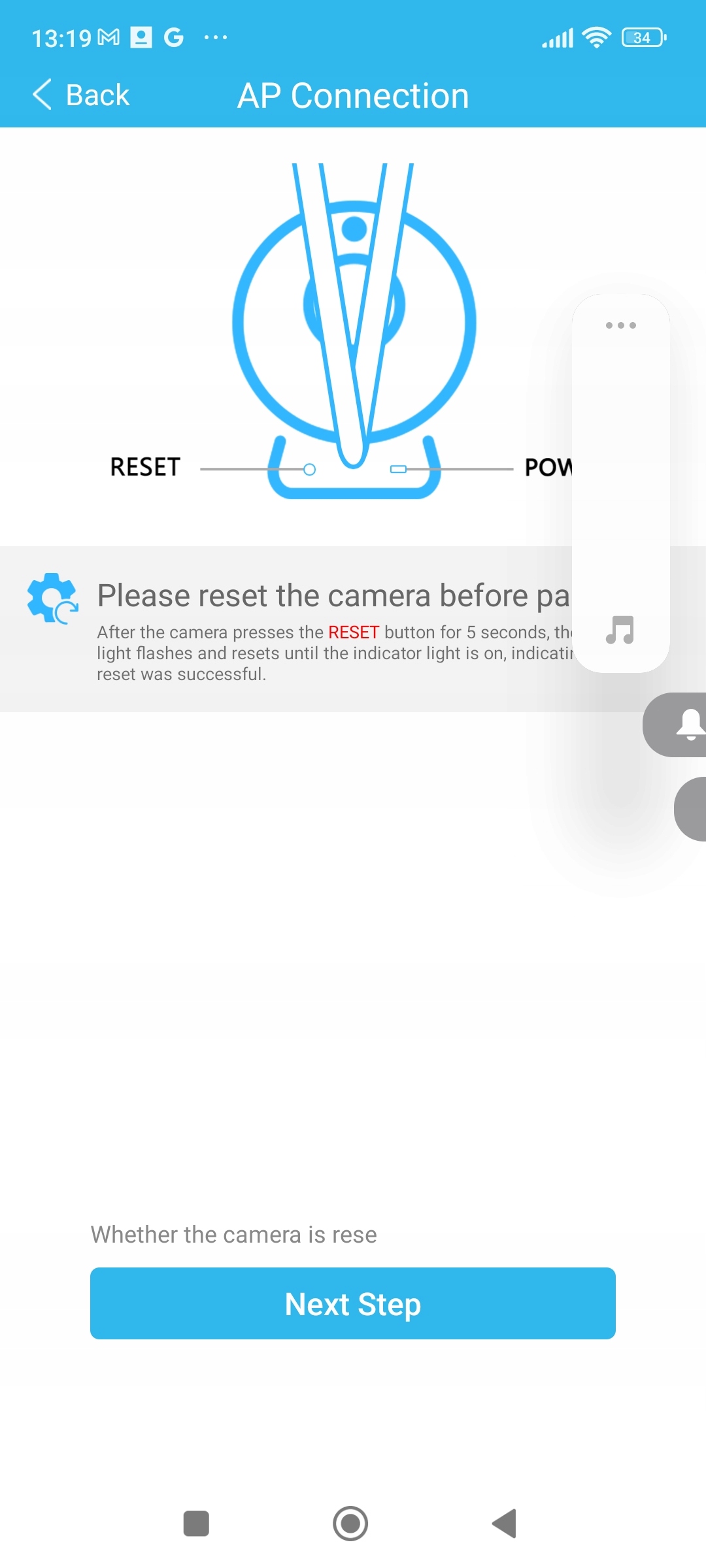Go to the system home screen

click(x=350, y=1524)
